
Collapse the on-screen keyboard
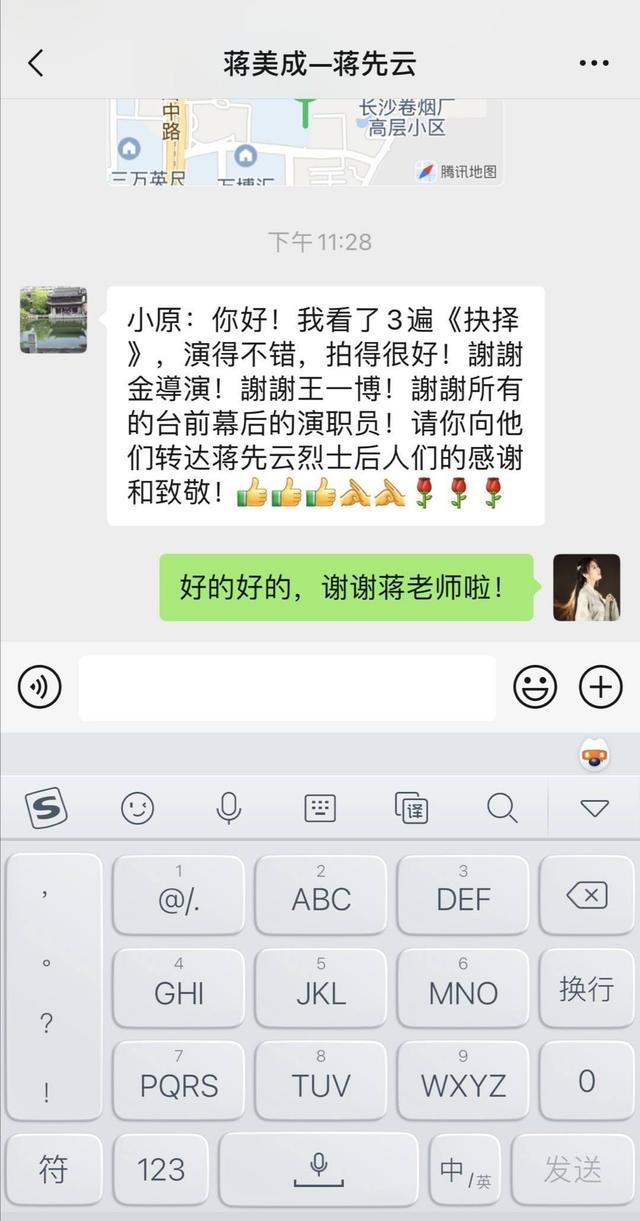594,807
